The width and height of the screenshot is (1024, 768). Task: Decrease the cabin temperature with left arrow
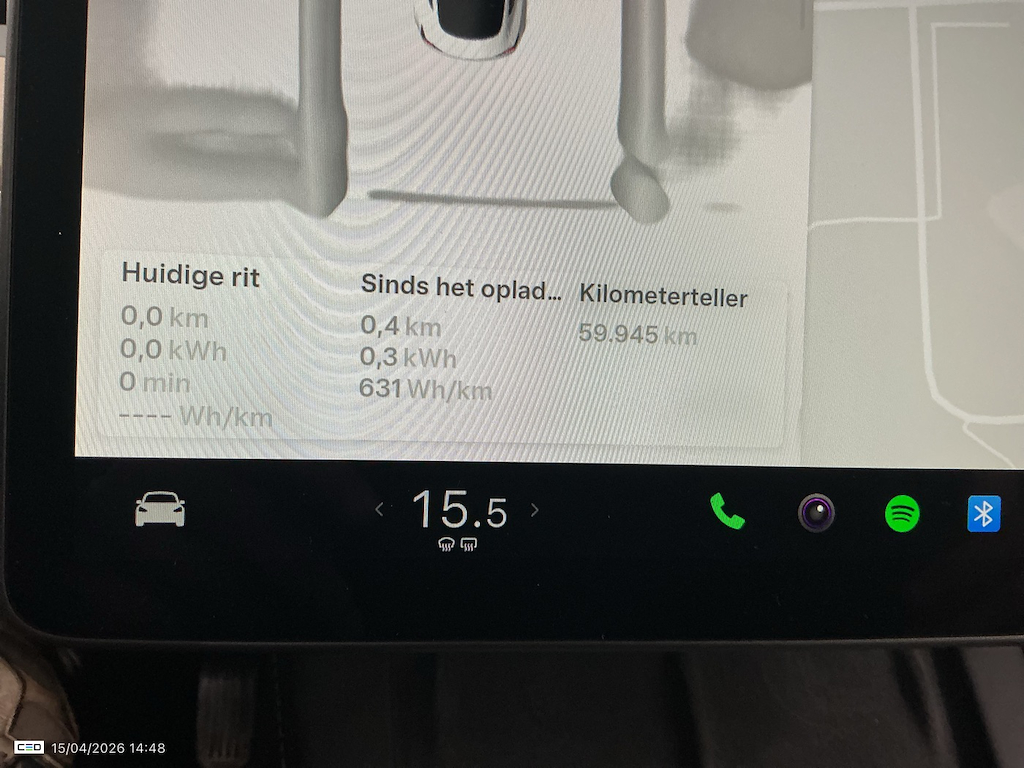point(379,510)
